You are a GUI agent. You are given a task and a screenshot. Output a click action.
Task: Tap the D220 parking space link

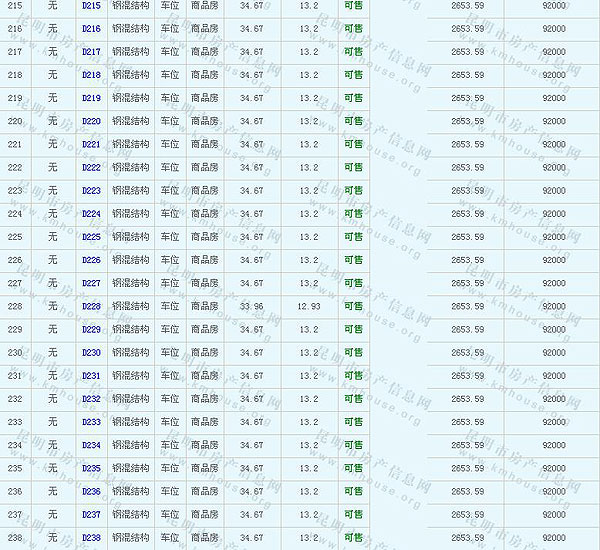[91, 121]
